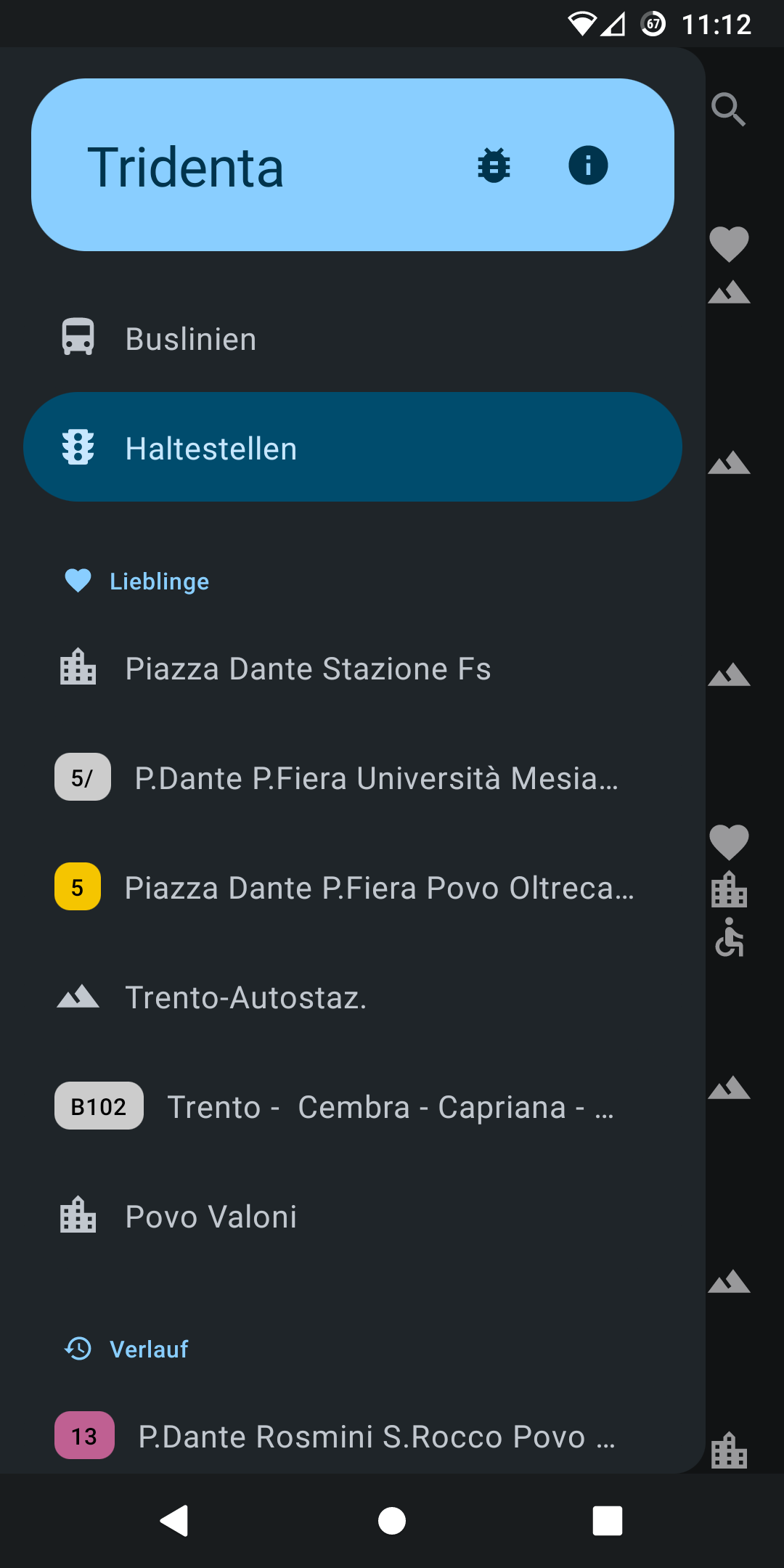Open line 5/ P.Dante P.Fiera Università
The width and height of the screenshot is (784, 1568).
352,778
